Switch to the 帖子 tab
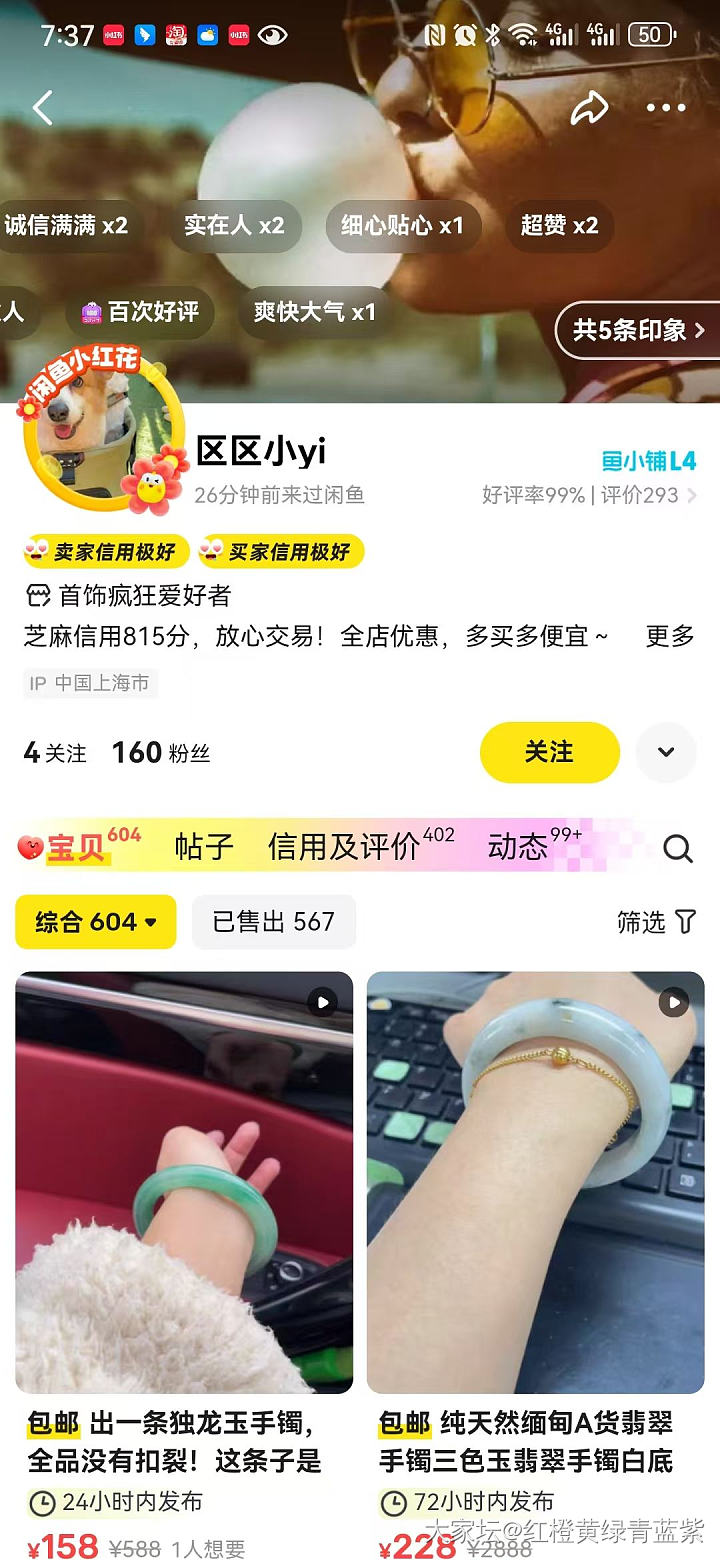 pos(204,848)
